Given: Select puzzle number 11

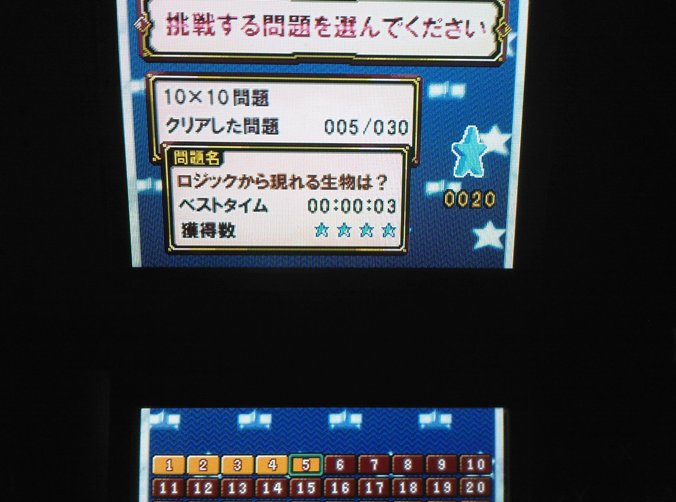Looking at the screenshot, I should tap(169, 489).
